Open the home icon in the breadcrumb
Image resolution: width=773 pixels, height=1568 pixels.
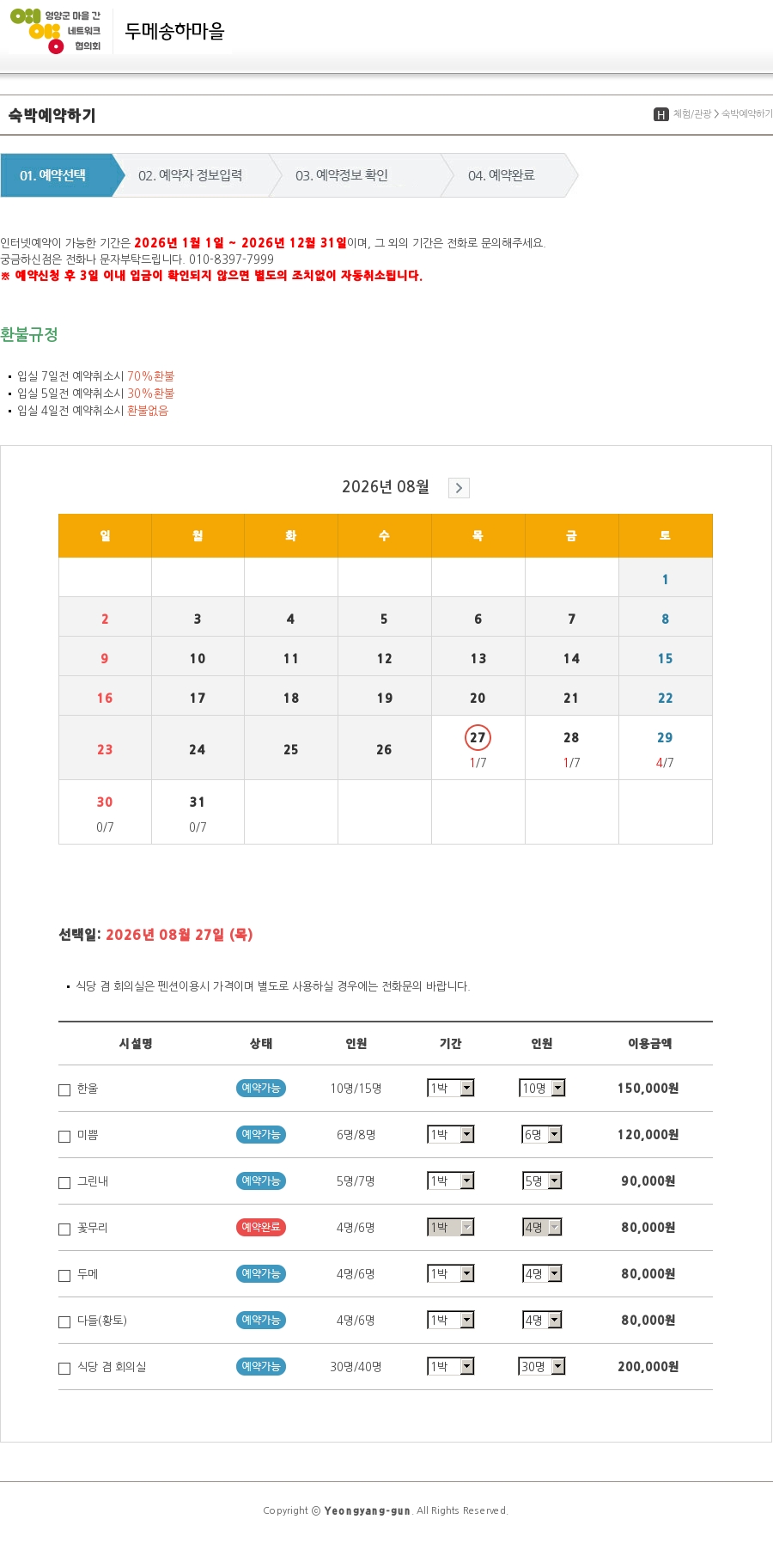(661, 114)
